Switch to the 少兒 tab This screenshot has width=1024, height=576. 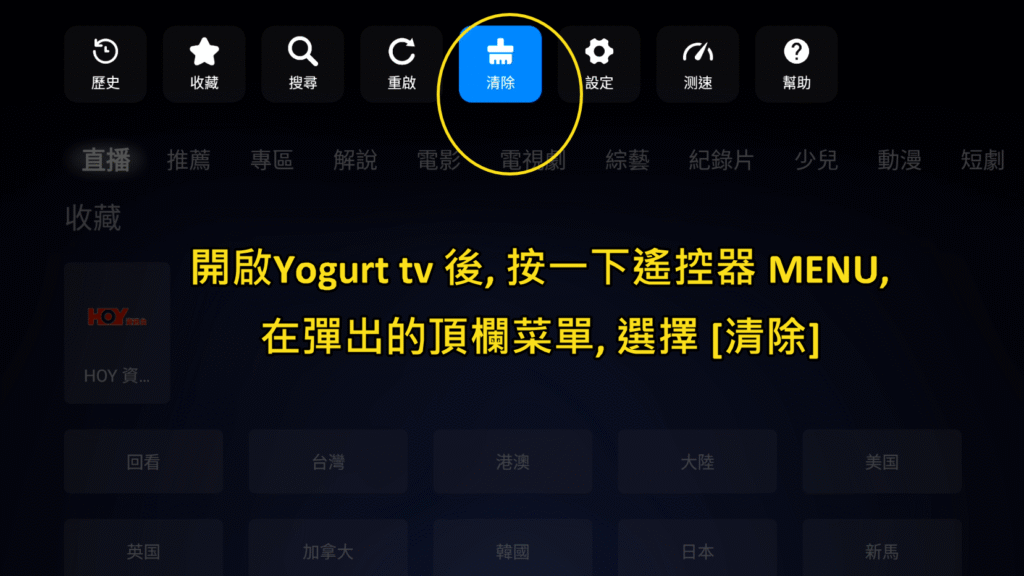[x=816, y=160]
